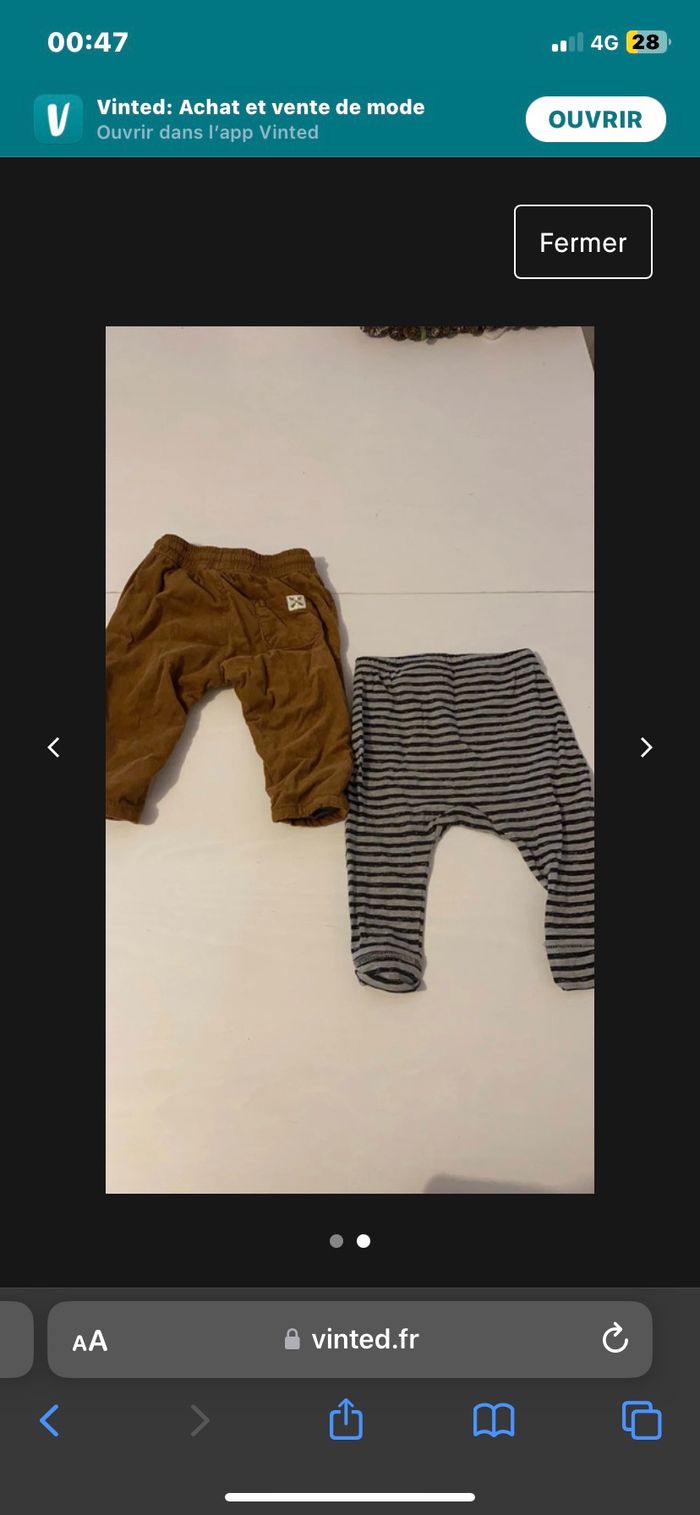The image size is (700, 1515).
Task: Go back to the previous Safari page
Action: pos(50,1420)
